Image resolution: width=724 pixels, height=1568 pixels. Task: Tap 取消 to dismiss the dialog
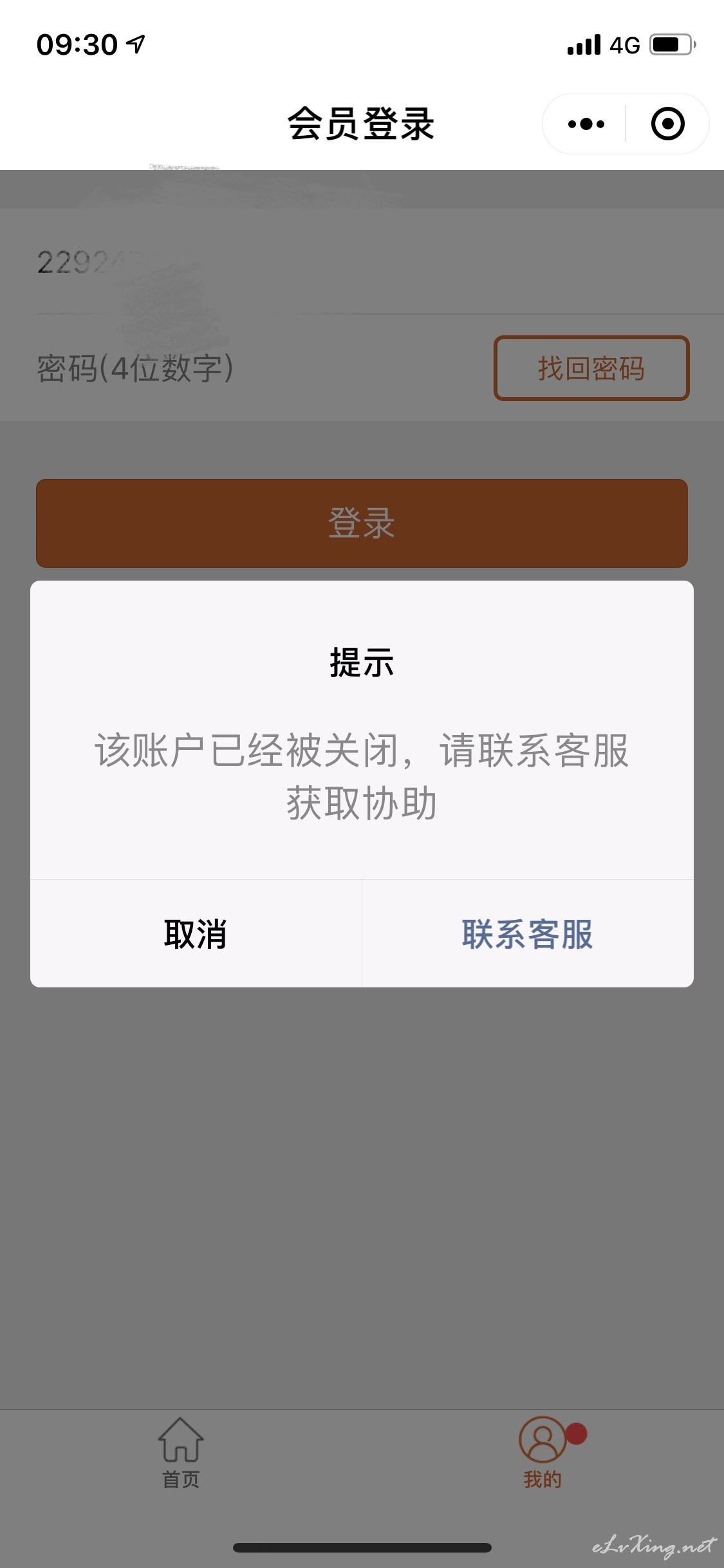196,933
